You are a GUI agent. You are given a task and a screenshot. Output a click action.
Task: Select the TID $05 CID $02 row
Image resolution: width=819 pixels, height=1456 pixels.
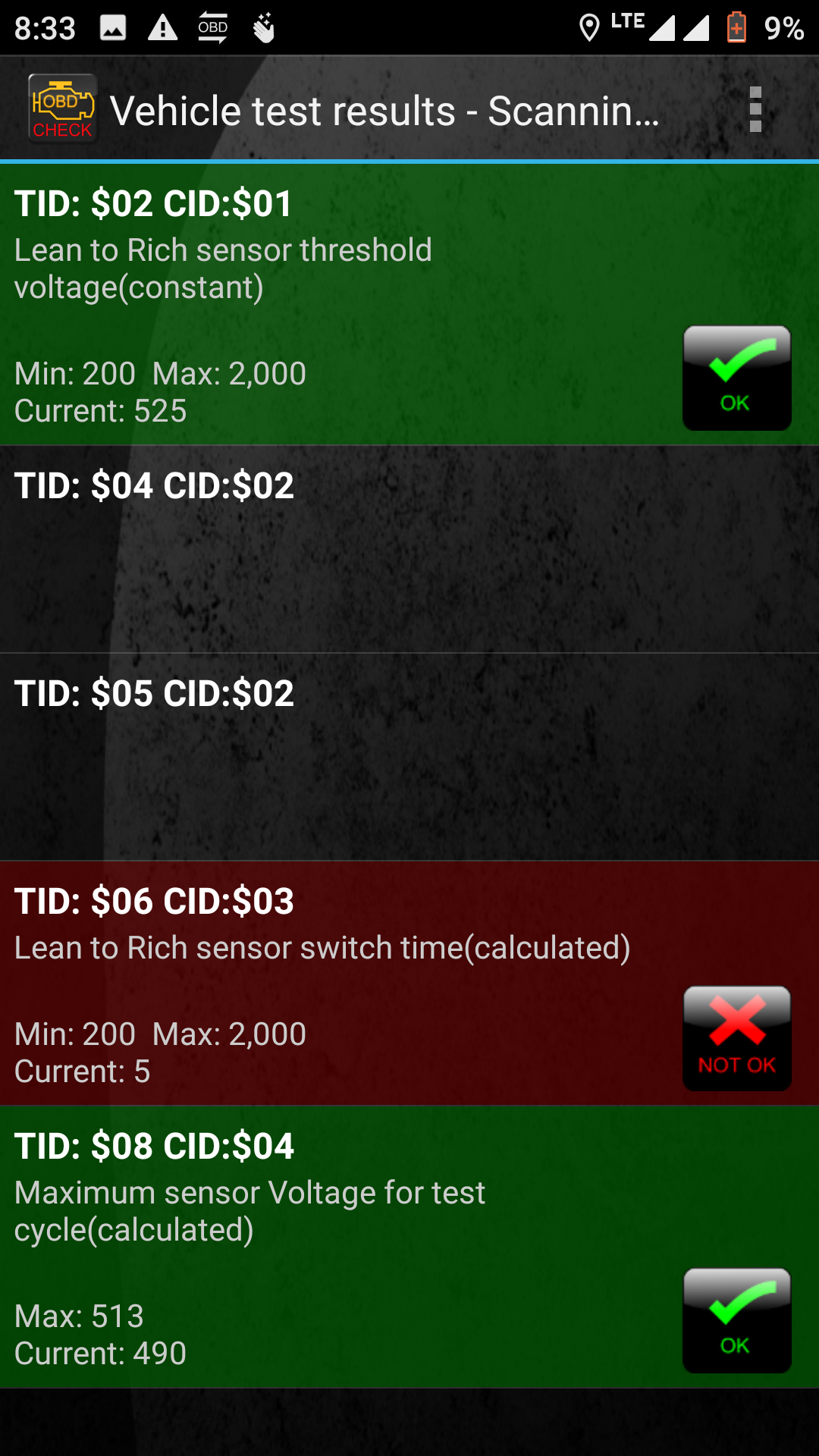(x=409, y=757)
